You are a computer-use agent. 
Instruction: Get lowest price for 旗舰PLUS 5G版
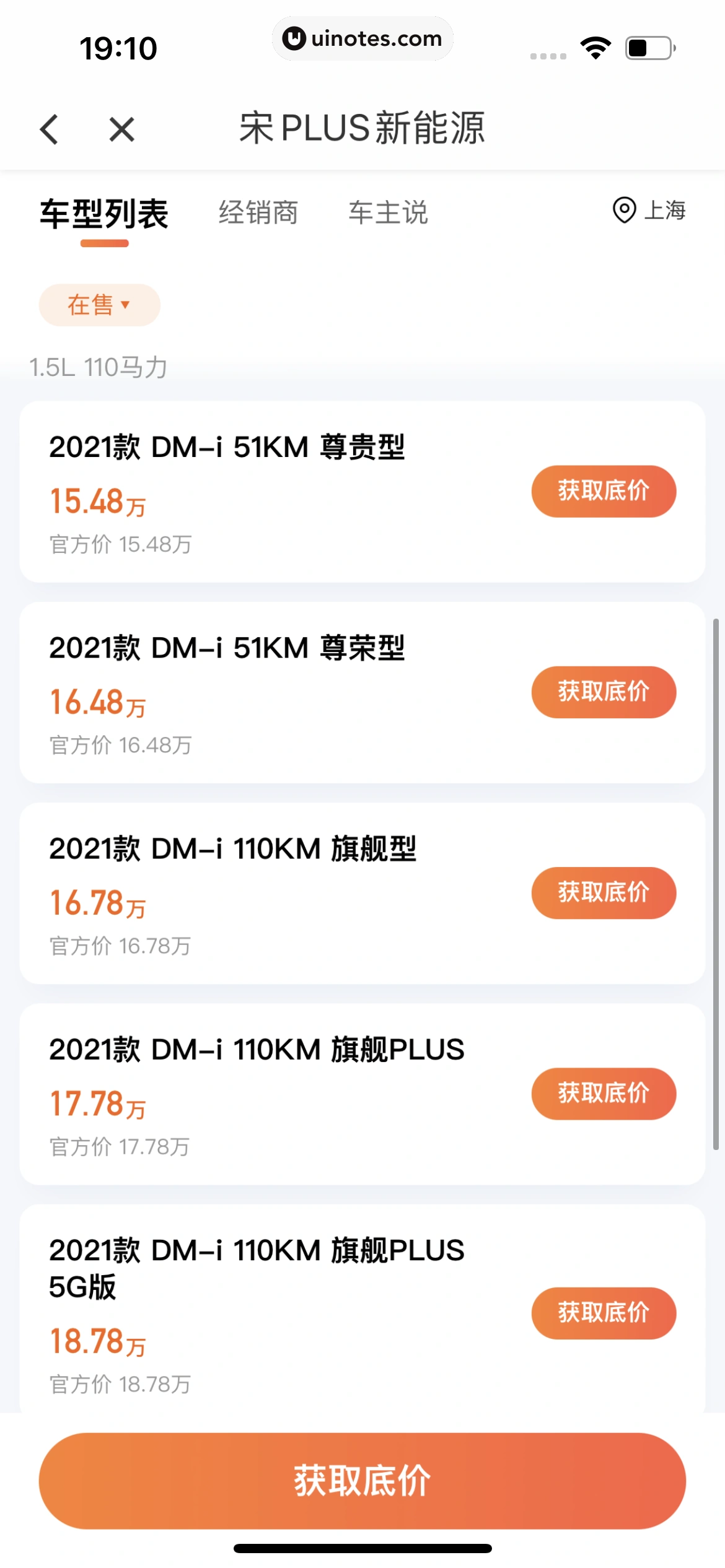point(603,1312)
